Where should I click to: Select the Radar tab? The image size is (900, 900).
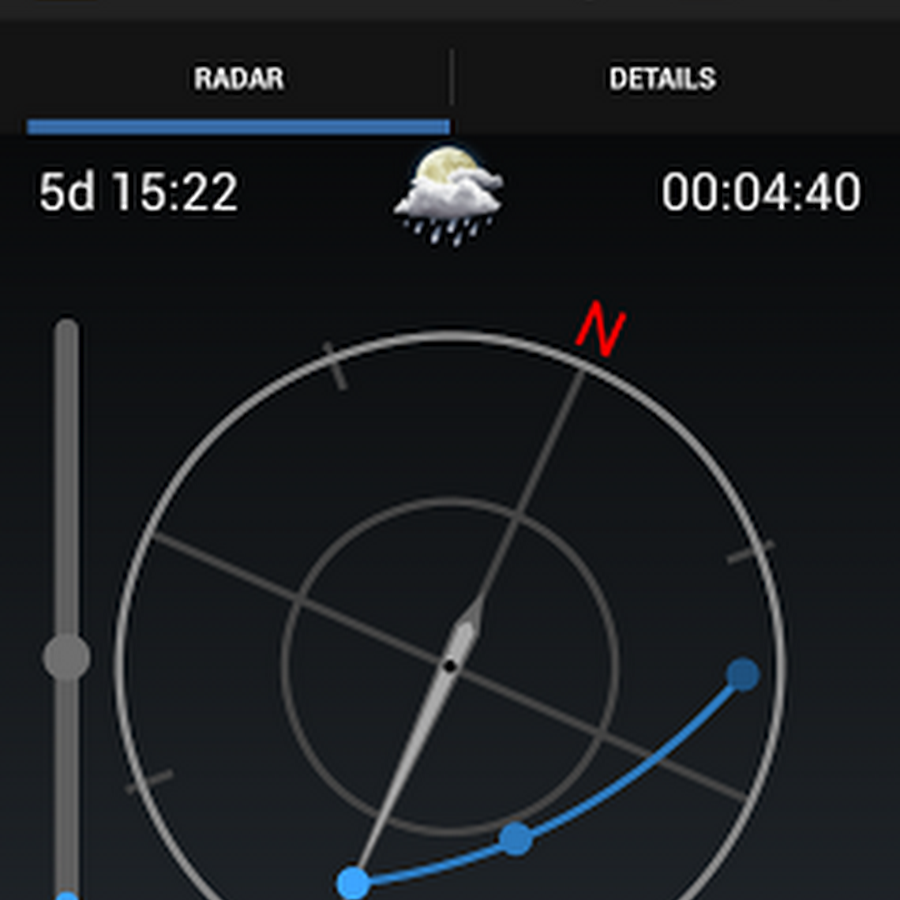coord(239,80)
